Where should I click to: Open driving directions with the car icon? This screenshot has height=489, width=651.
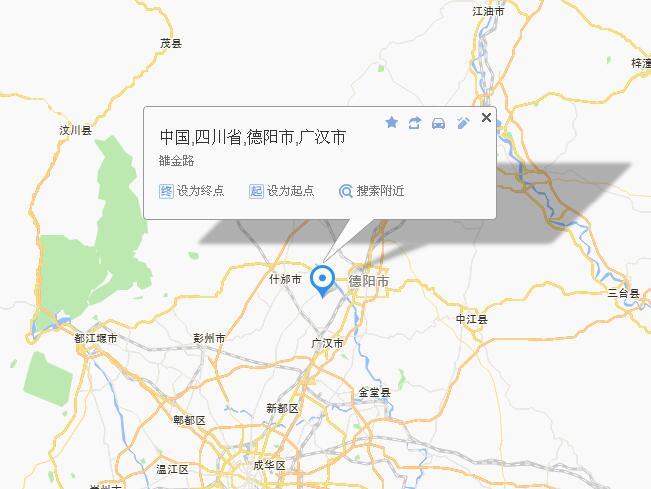pyautogui.click(x=438, y=123)
